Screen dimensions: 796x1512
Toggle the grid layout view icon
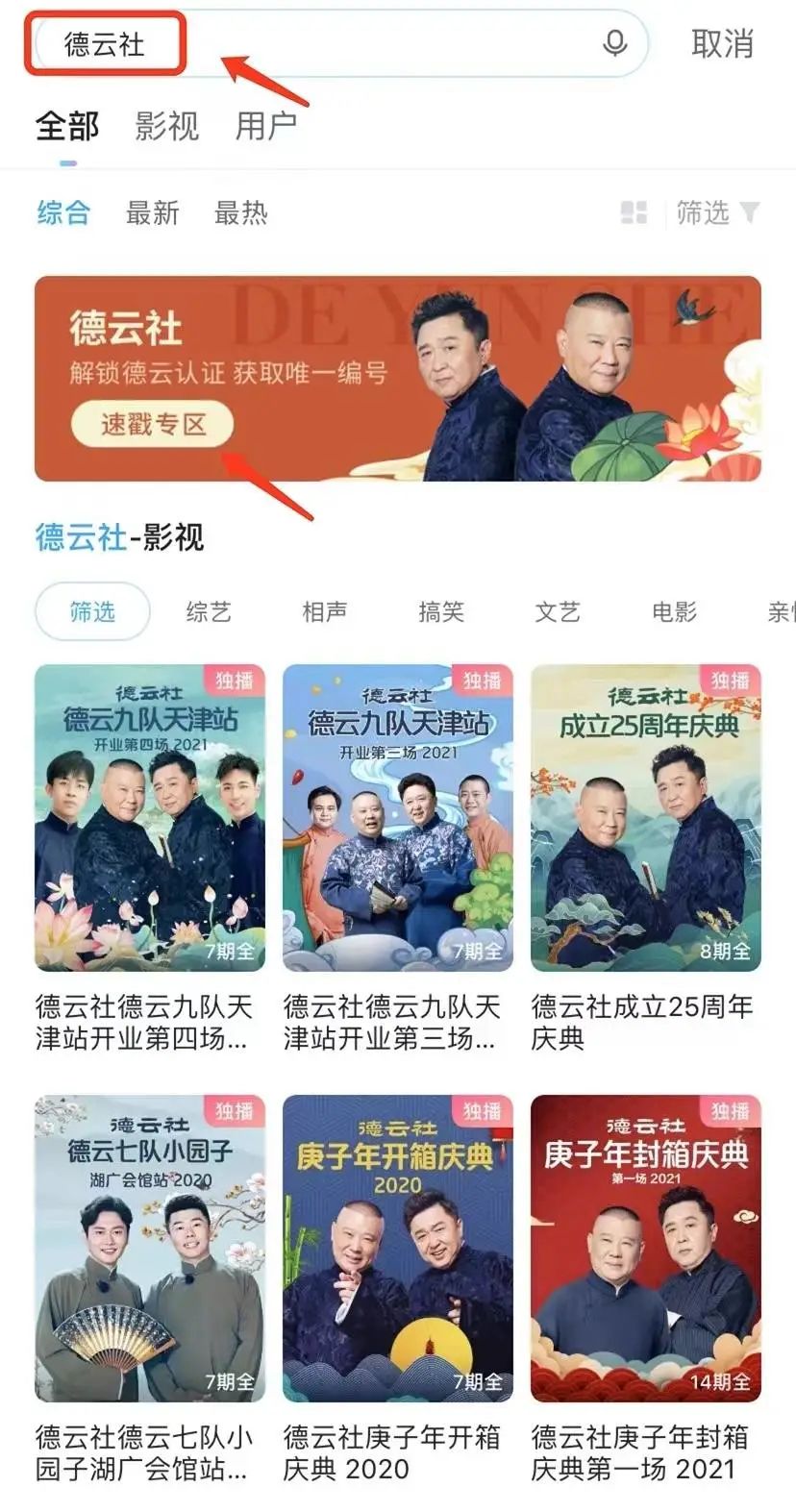coord(634,212)
